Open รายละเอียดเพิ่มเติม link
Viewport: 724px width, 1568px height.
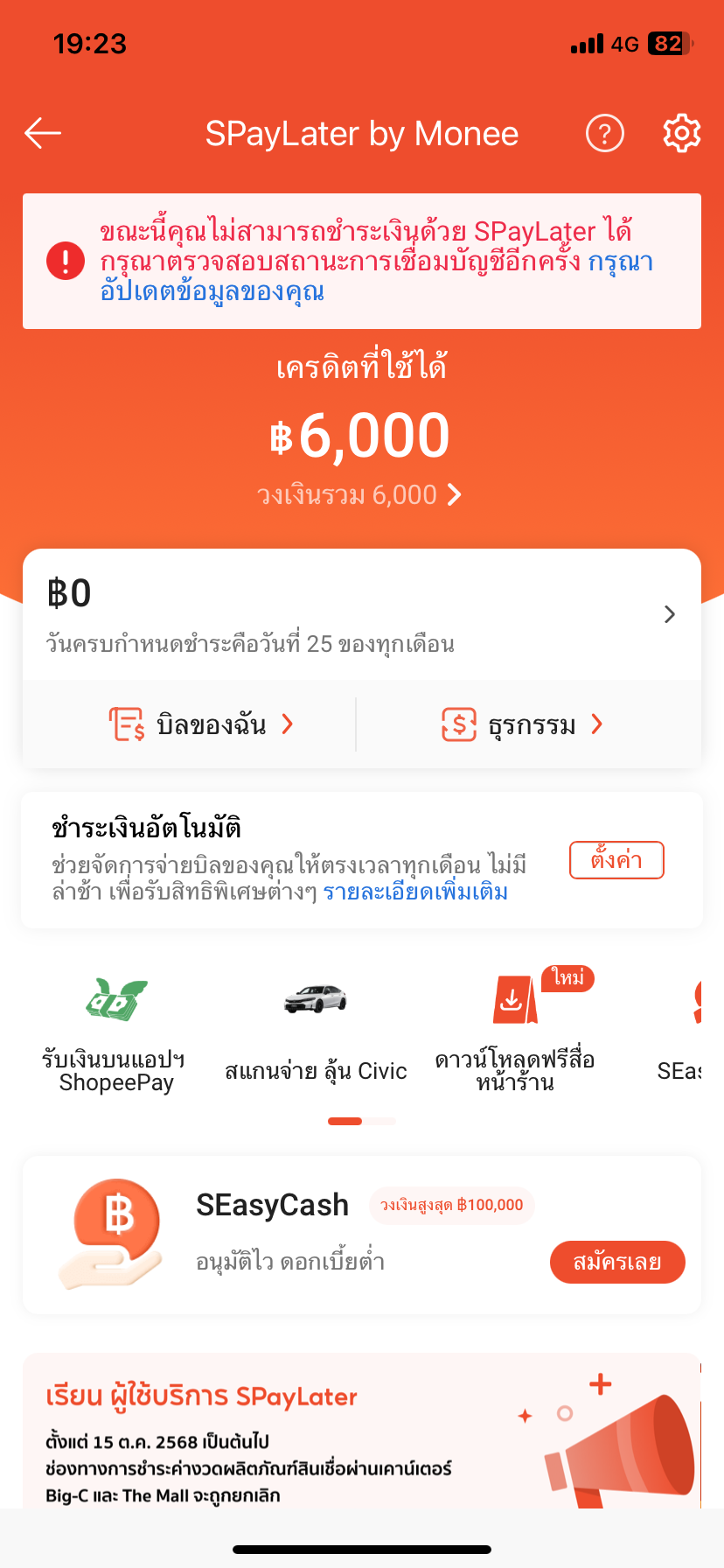(415, 892)
